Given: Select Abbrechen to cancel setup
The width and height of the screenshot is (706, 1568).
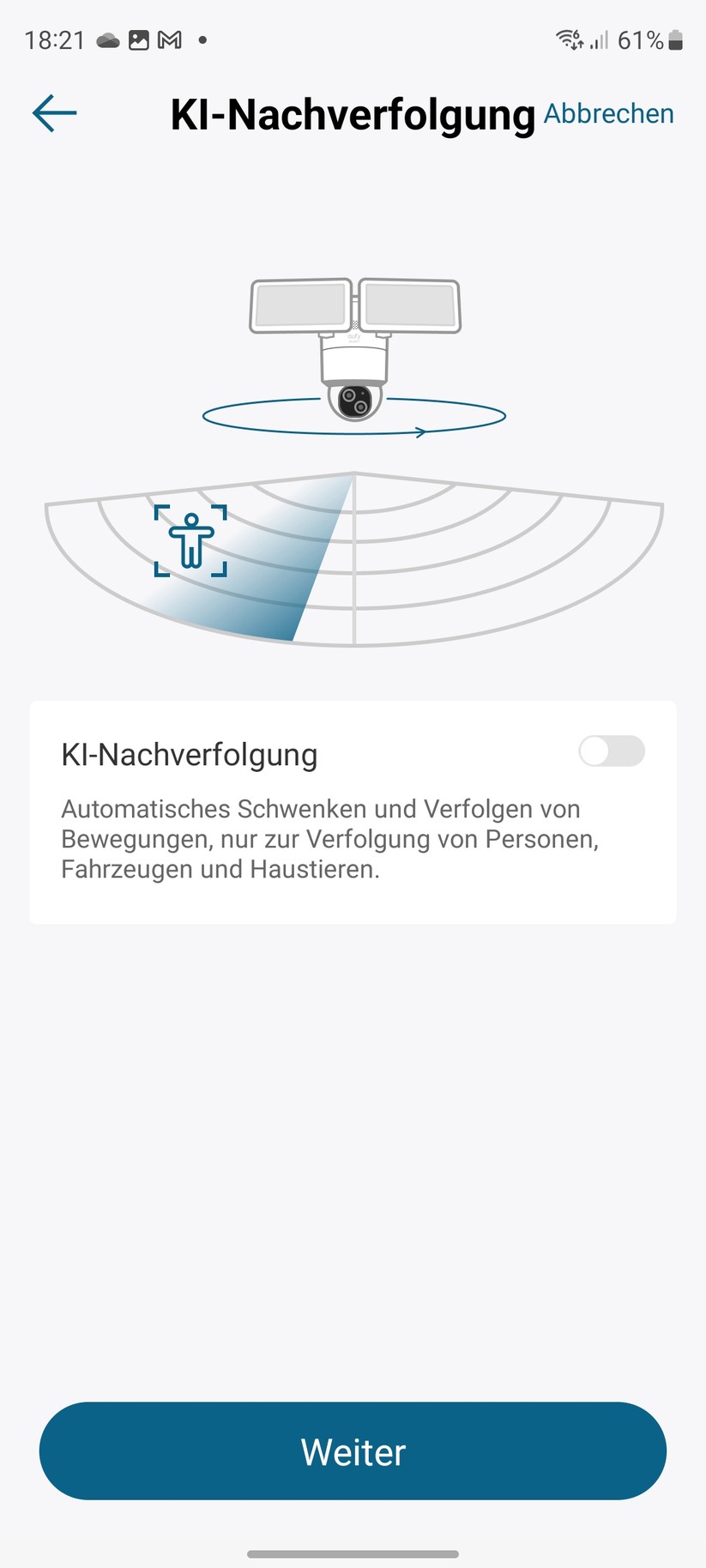Looking at the screenshot, I should (x=607, y=112).
